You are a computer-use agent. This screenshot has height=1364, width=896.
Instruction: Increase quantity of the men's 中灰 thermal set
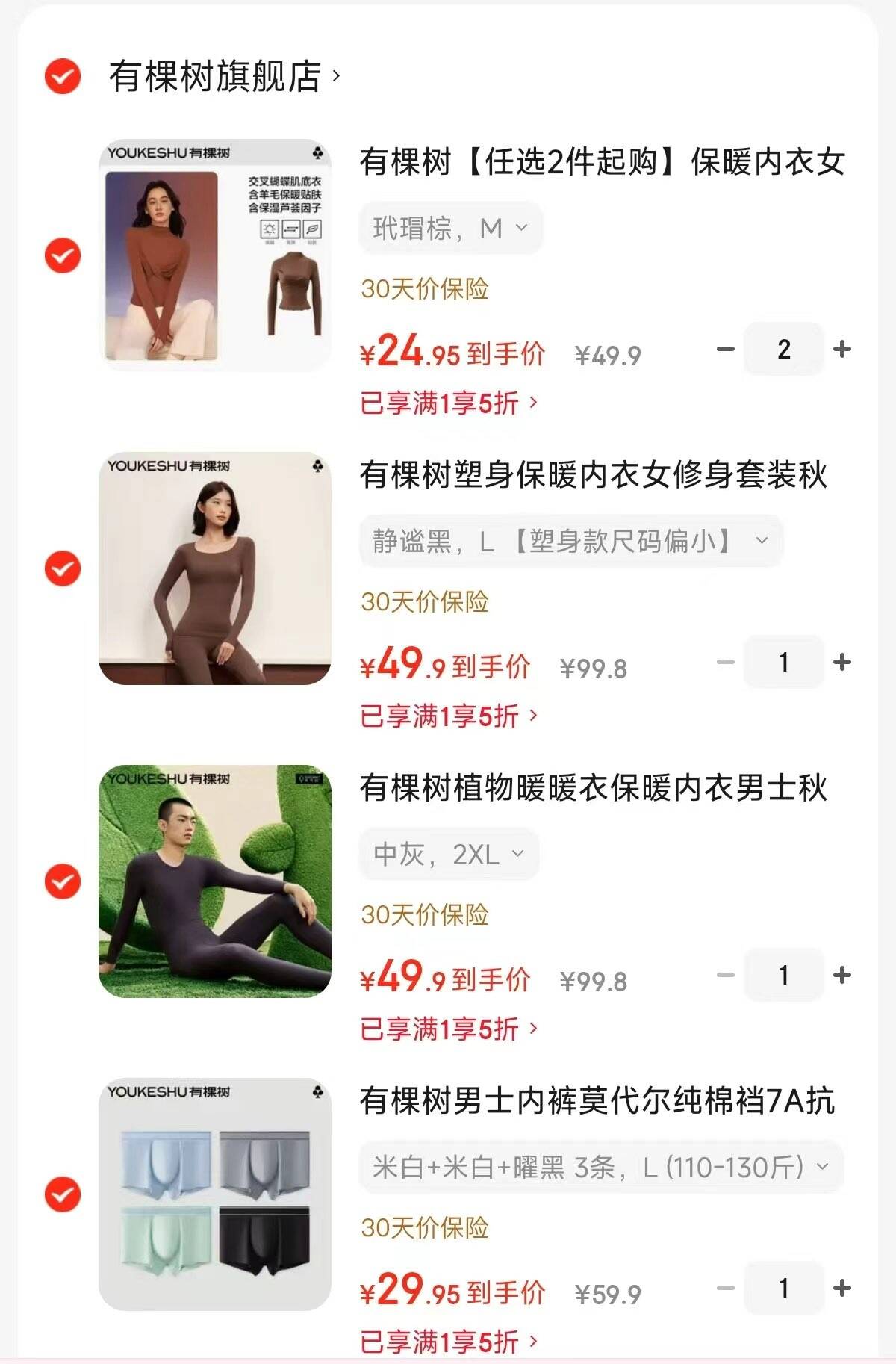843,976
